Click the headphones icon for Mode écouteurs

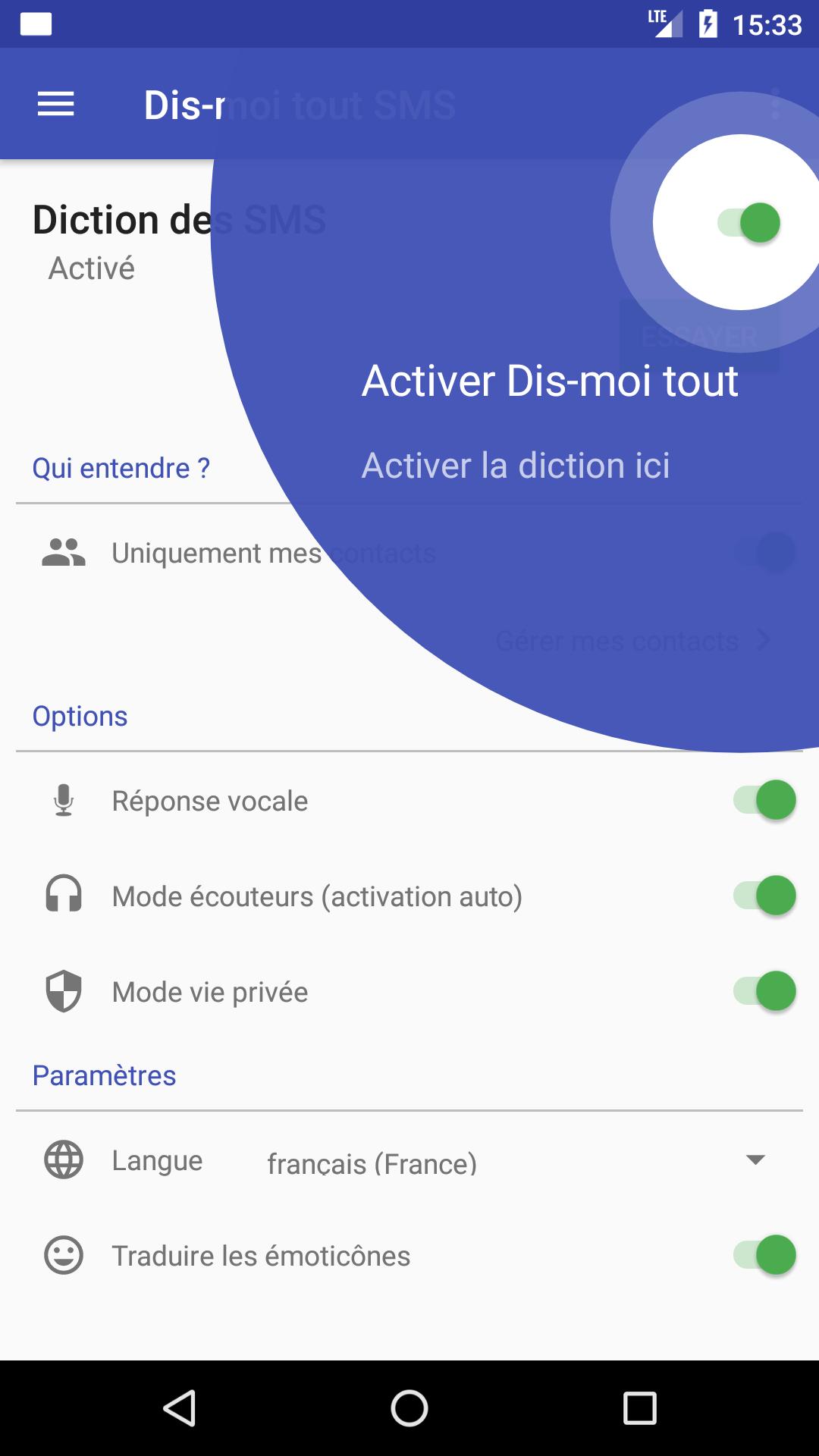click(x=64, y=896)
